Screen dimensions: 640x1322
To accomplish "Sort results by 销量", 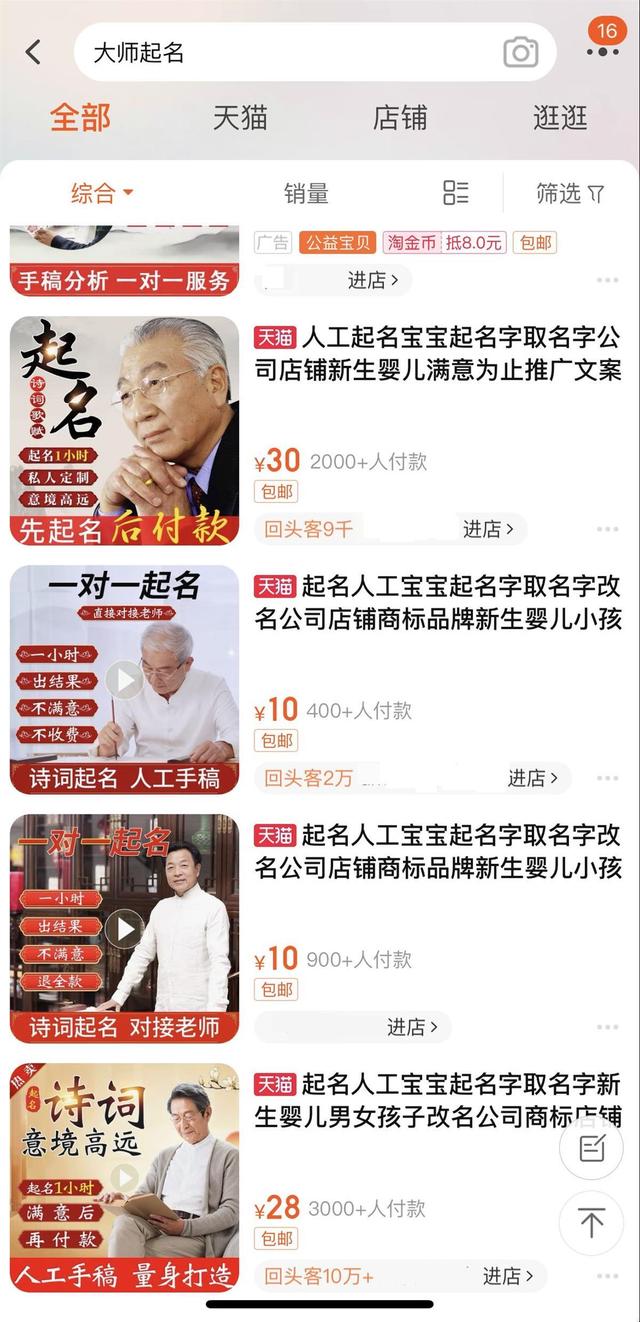I will 306,193.
